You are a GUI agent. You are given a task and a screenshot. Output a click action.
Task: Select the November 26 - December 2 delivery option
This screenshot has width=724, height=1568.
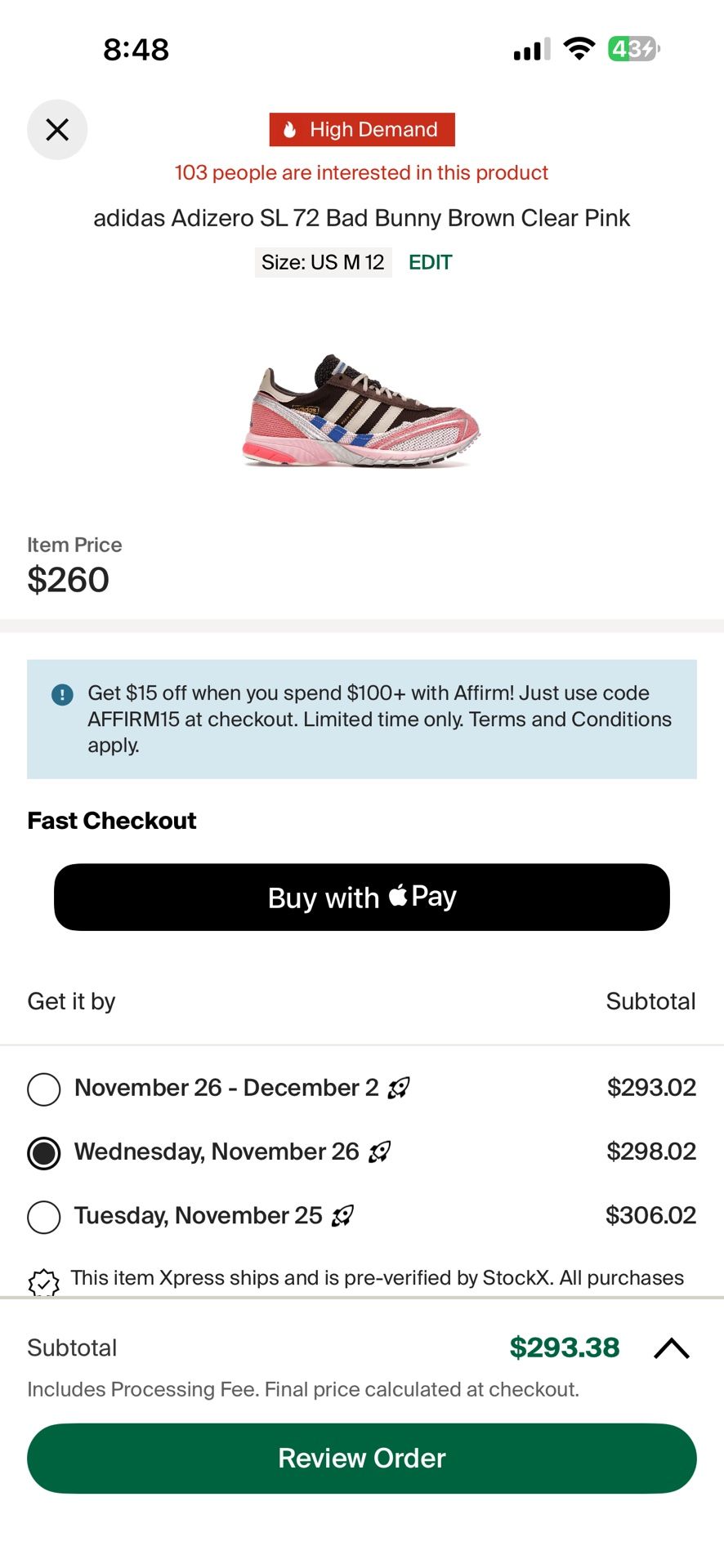[44, 1089]
